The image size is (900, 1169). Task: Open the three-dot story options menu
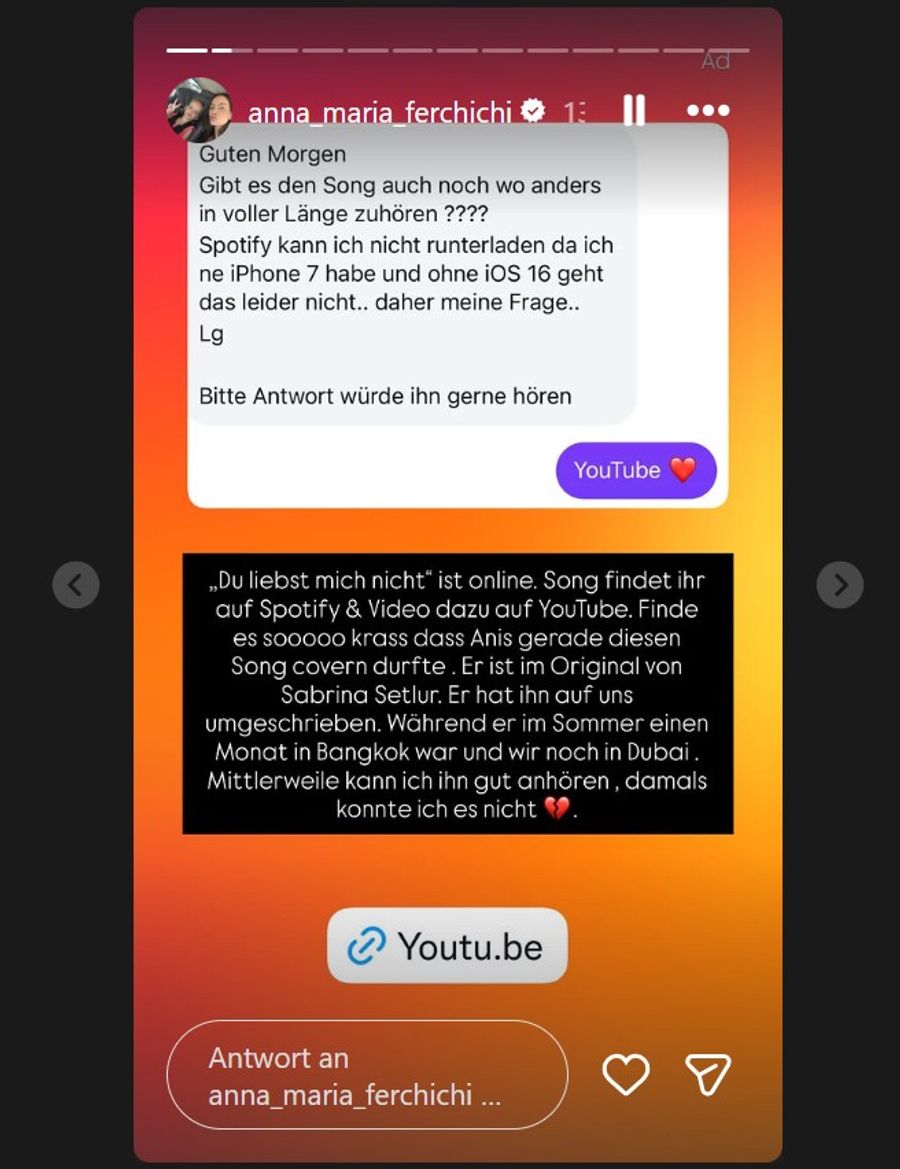pos(708,110)
